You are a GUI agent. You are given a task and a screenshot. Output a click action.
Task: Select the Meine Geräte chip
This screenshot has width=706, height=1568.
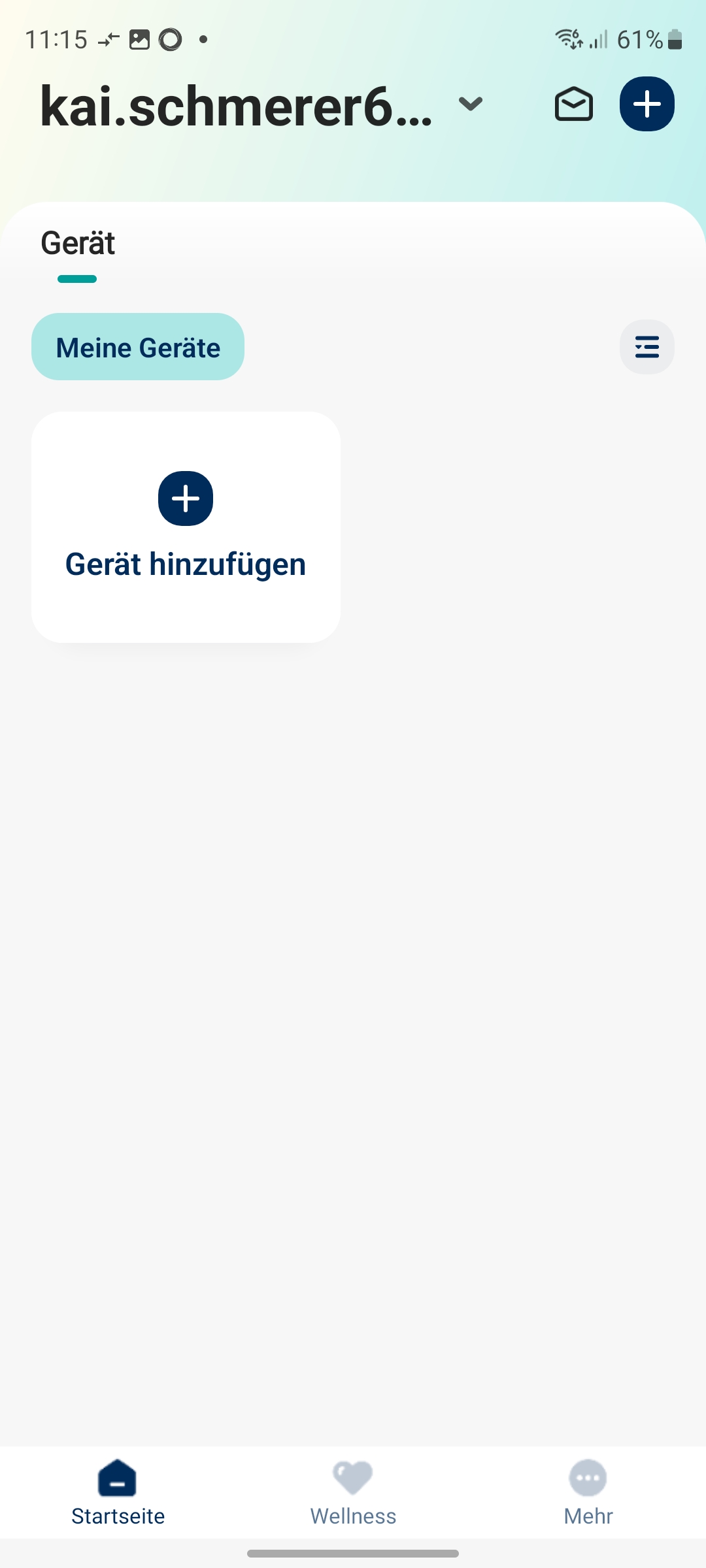point(138,347)
